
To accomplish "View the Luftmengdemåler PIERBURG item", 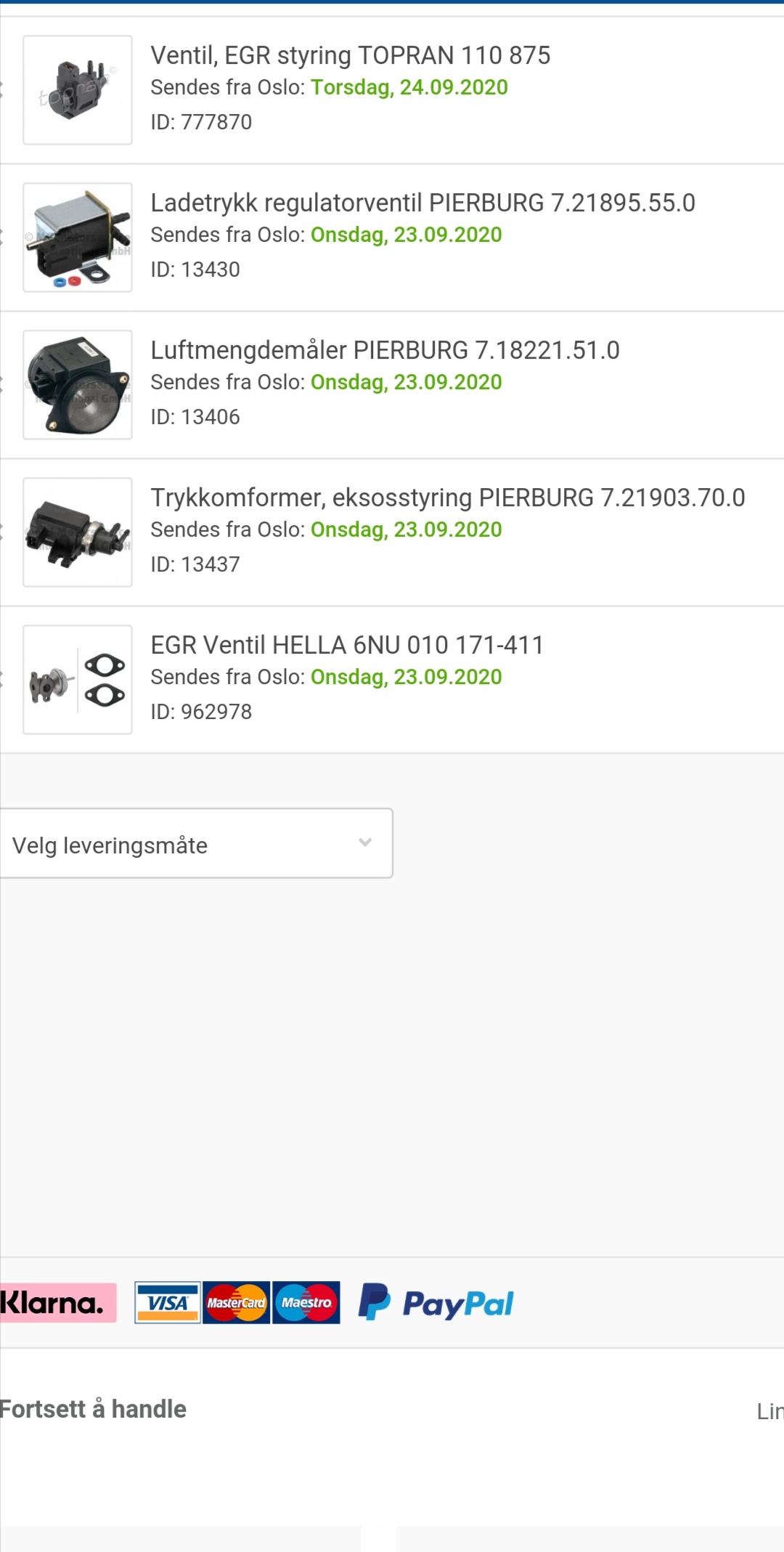I will (385, 351).
